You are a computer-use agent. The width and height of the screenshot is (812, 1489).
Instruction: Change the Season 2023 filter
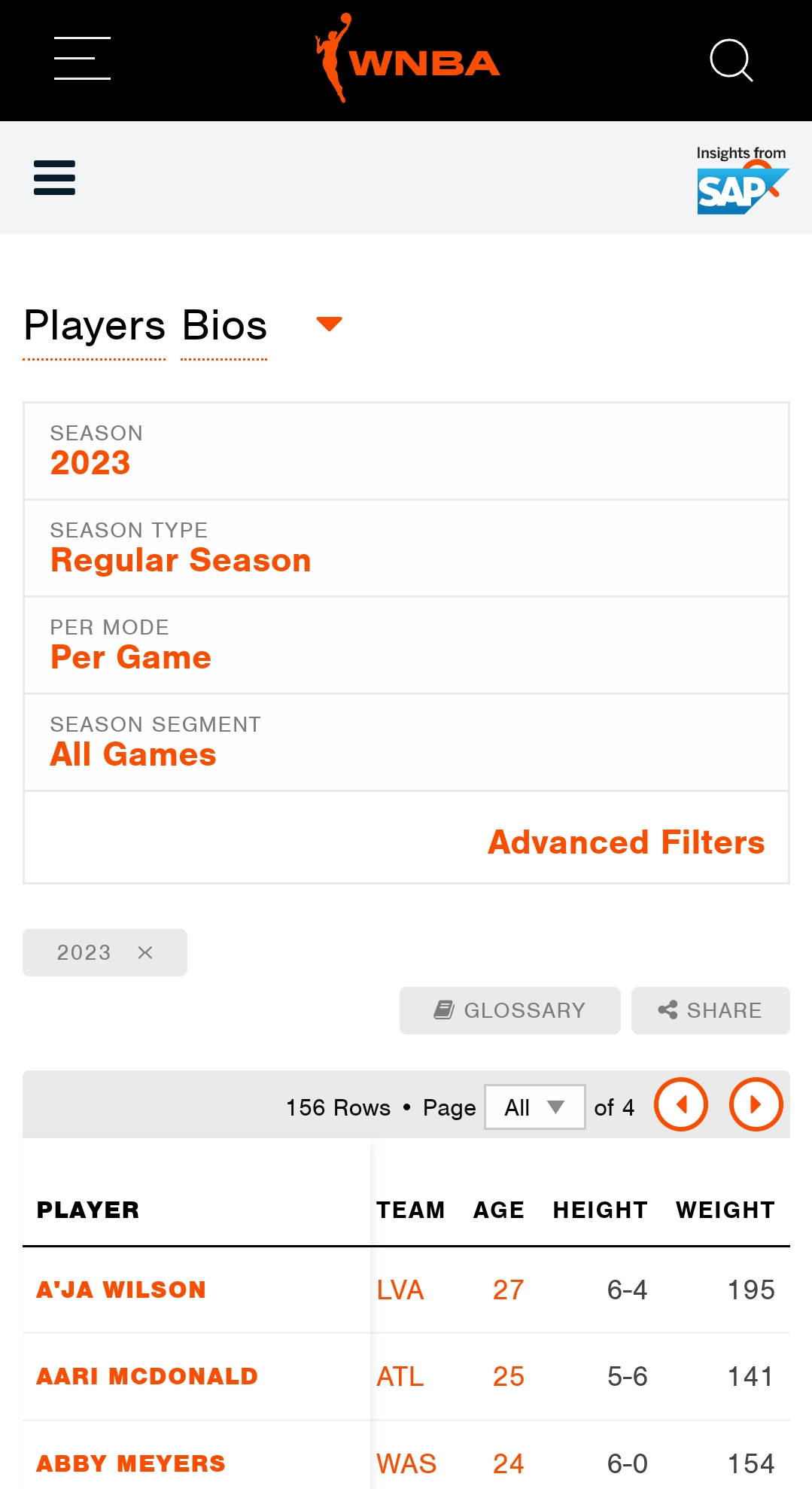coord(406,451)
